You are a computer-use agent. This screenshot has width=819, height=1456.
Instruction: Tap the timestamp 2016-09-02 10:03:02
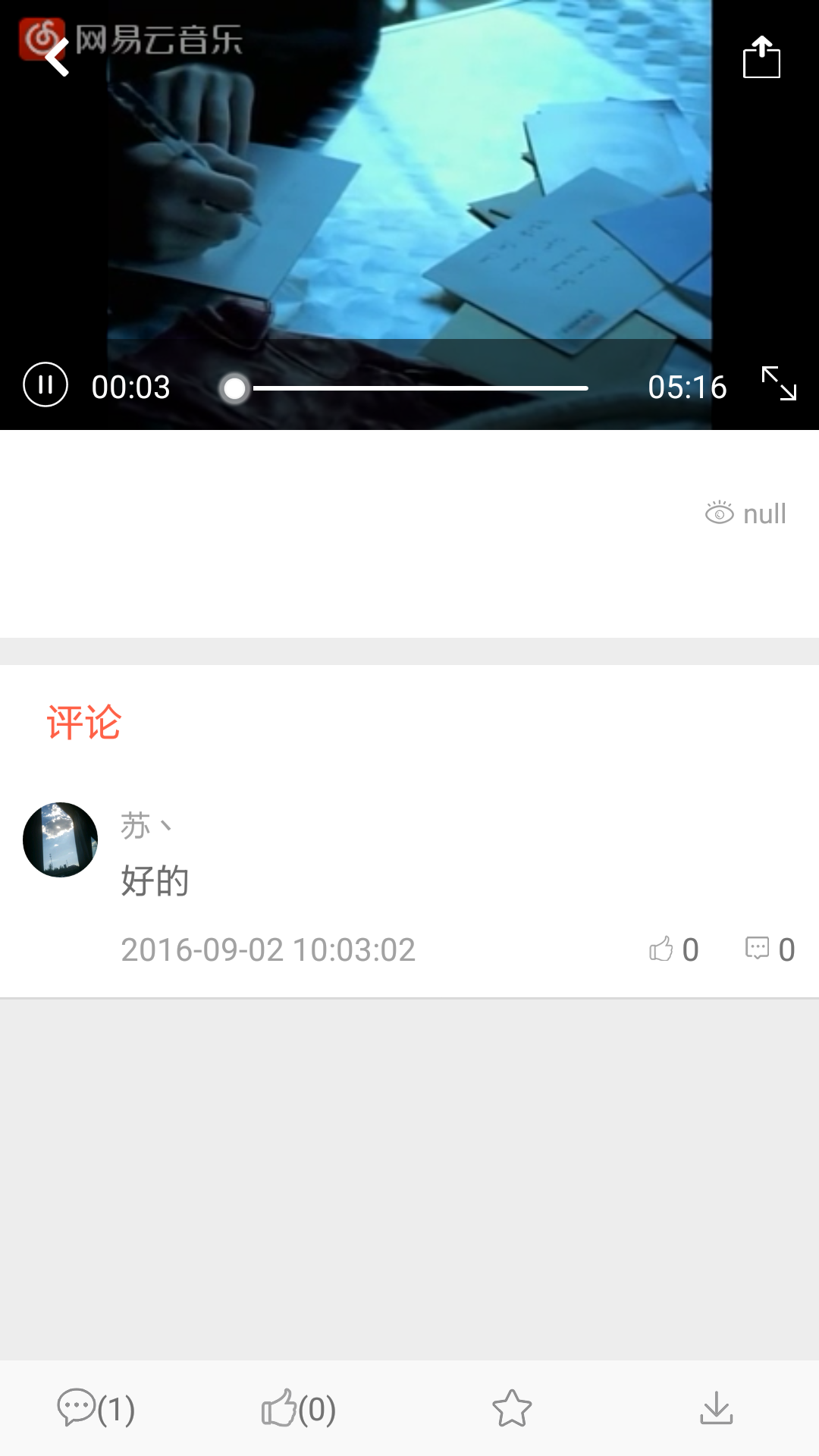pos(268,949)
